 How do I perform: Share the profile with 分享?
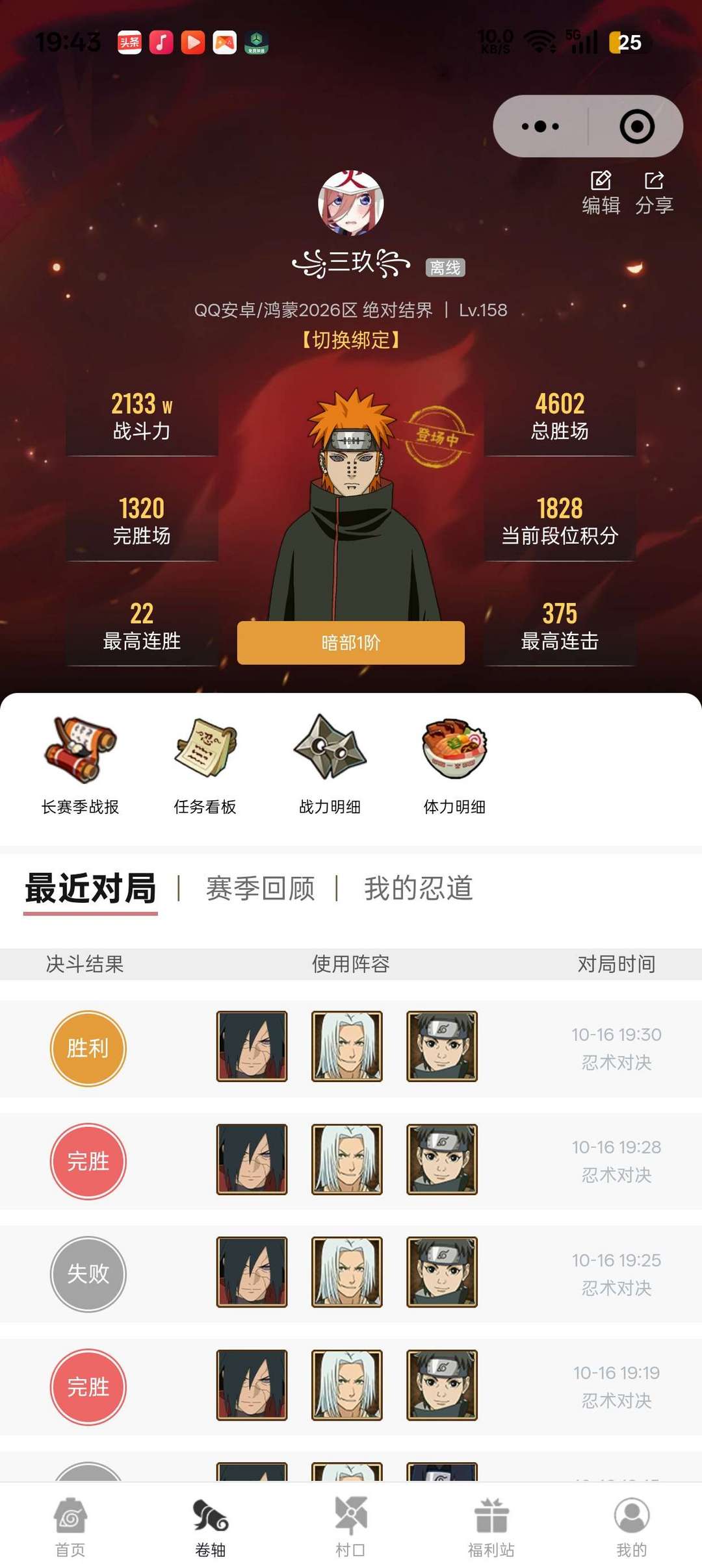(654, 192)
